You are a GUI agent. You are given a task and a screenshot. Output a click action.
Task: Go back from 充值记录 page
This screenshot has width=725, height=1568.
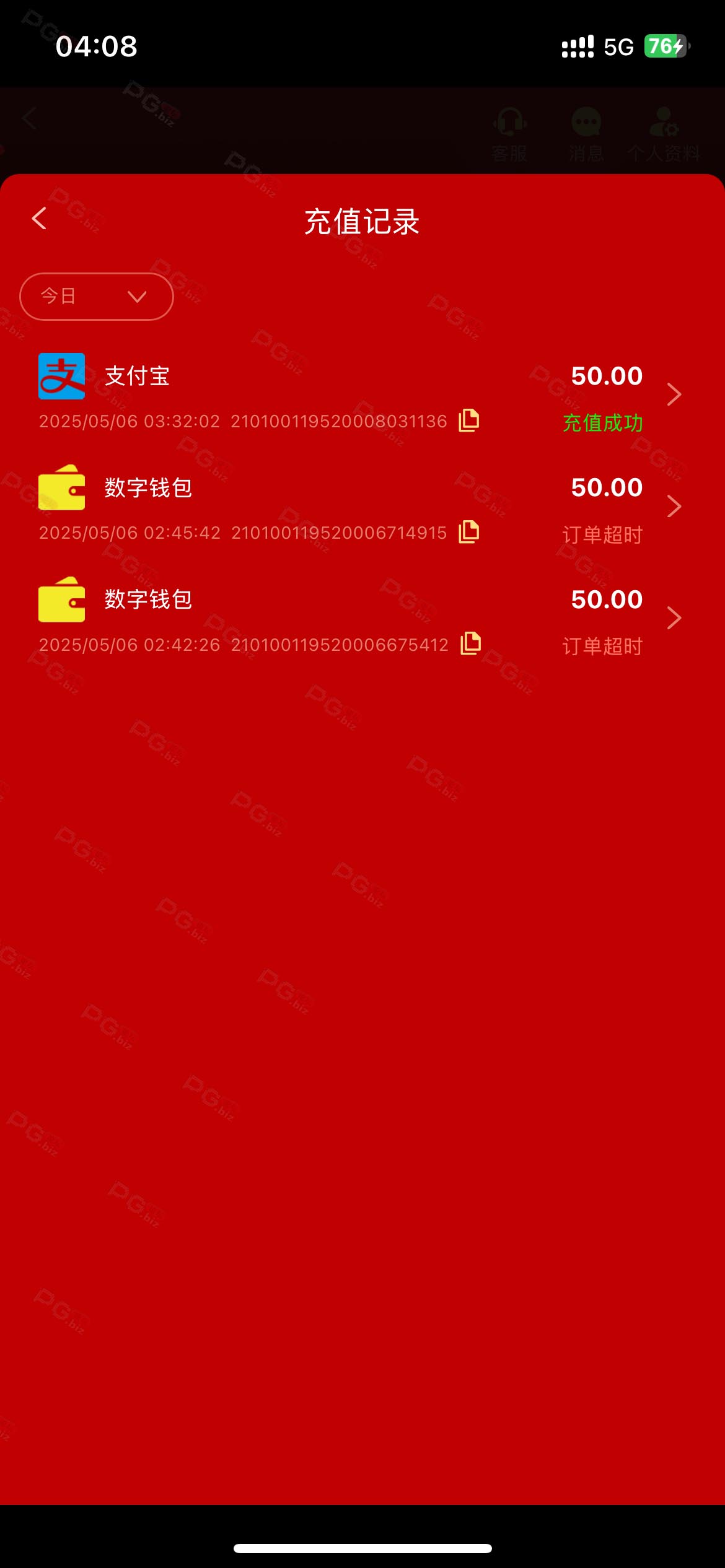39,219
